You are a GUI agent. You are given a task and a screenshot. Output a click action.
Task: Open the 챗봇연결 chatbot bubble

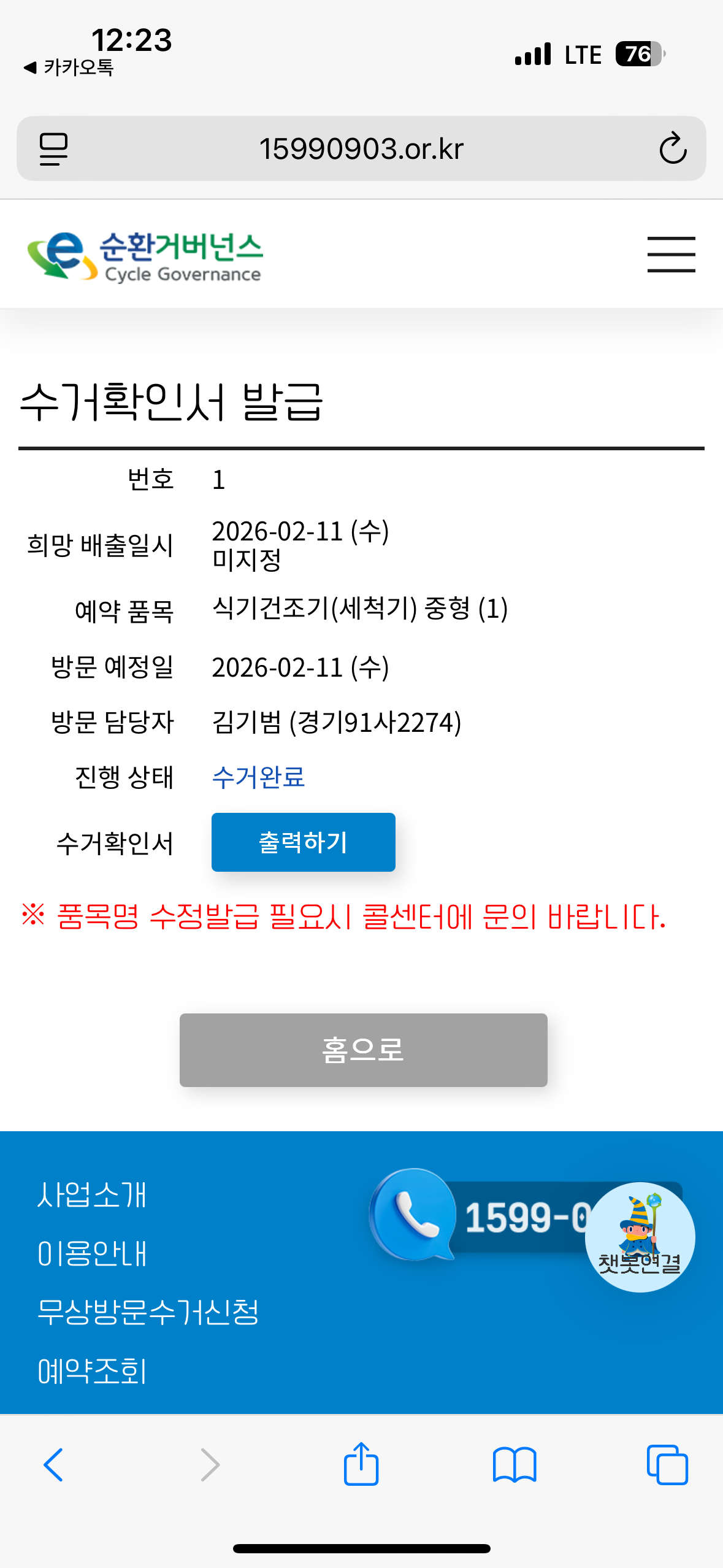(640, 1237)
